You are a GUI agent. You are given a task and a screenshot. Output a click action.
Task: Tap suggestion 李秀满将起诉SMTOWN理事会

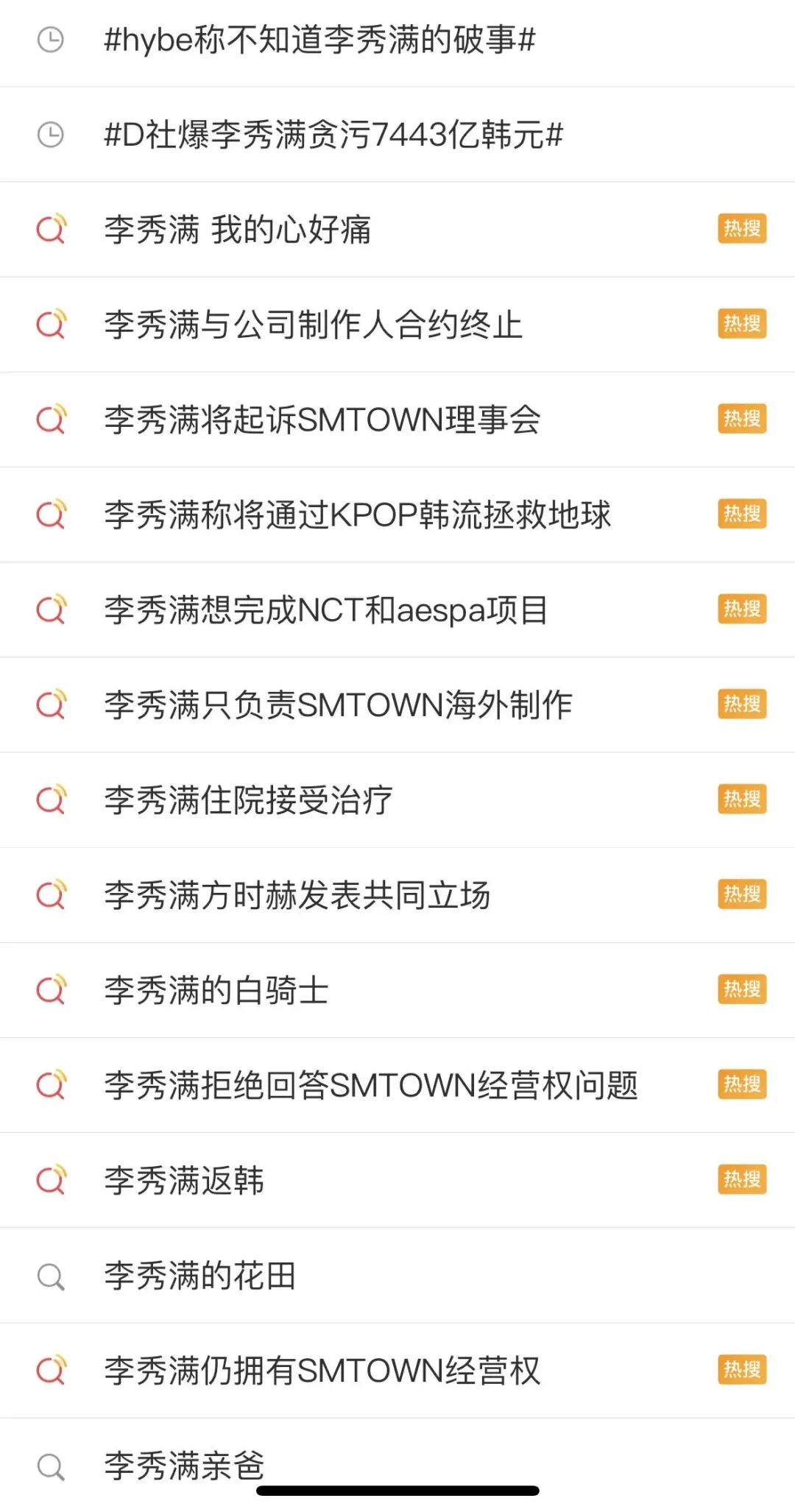click(x=322, y=420)
